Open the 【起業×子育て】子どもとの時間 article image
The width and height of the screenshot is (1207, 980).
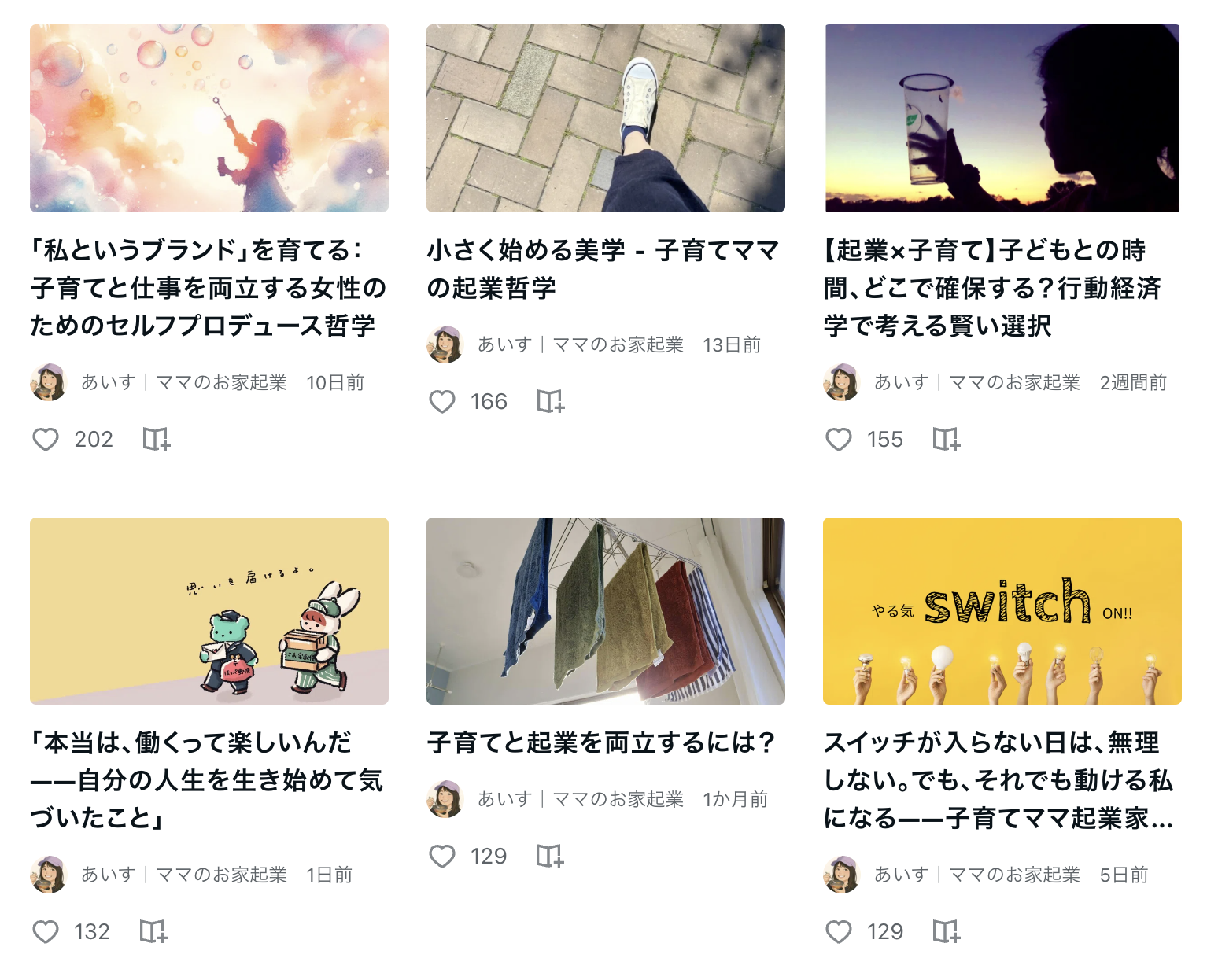[x=1002, y=119]
